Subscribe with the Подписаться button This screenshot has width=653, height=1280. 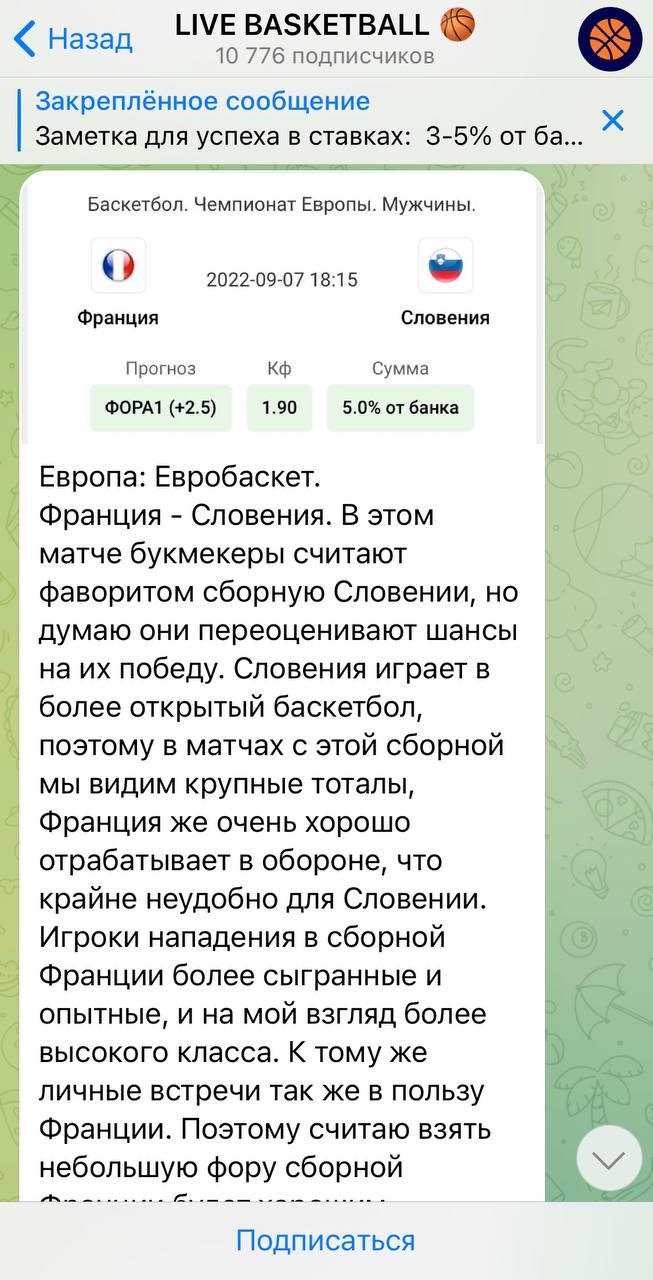326,1241
